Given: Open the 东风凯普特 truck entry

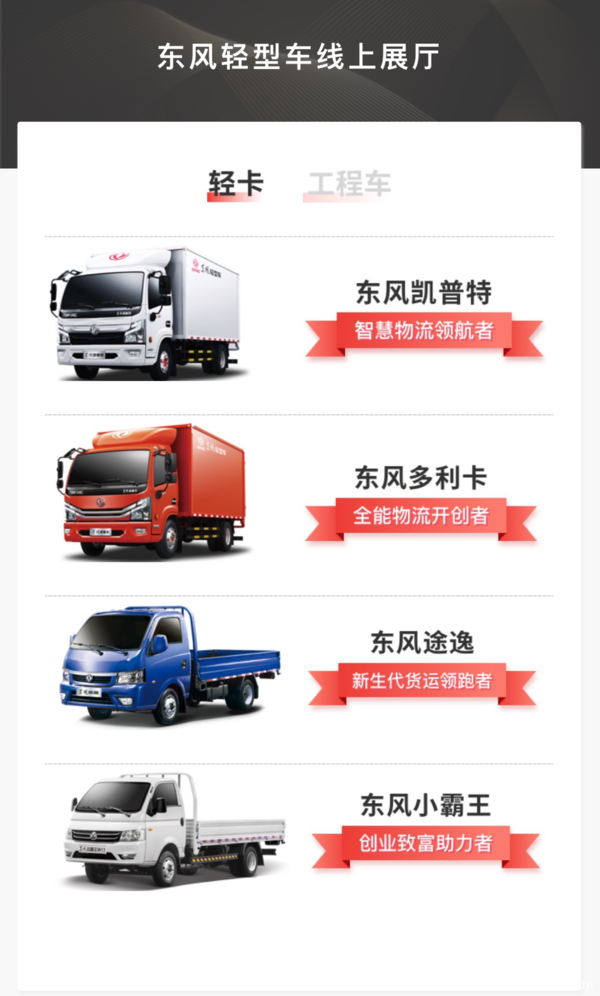Looking at the screenshot, I should pos(423,293).
